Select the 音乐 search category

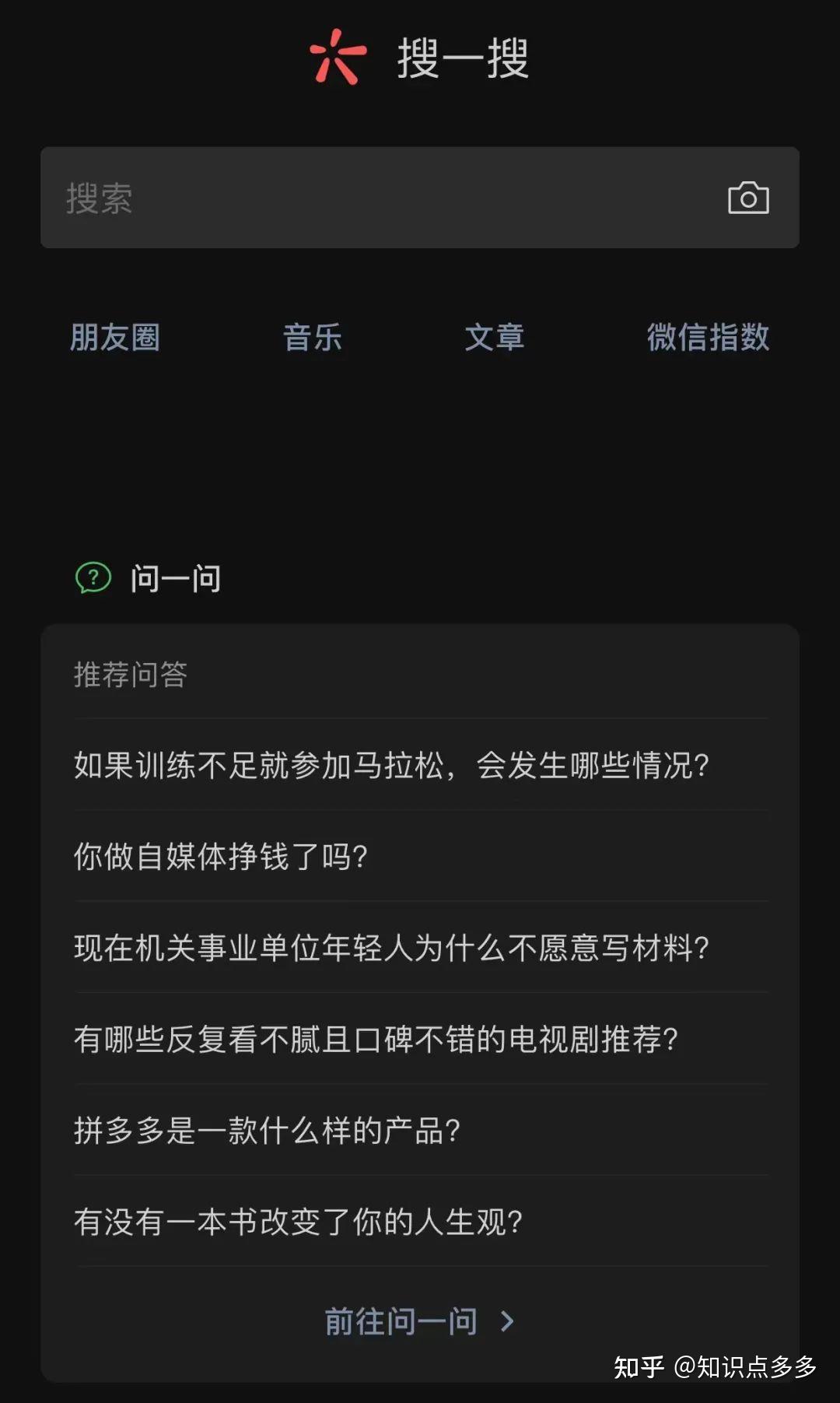point(312,338)
